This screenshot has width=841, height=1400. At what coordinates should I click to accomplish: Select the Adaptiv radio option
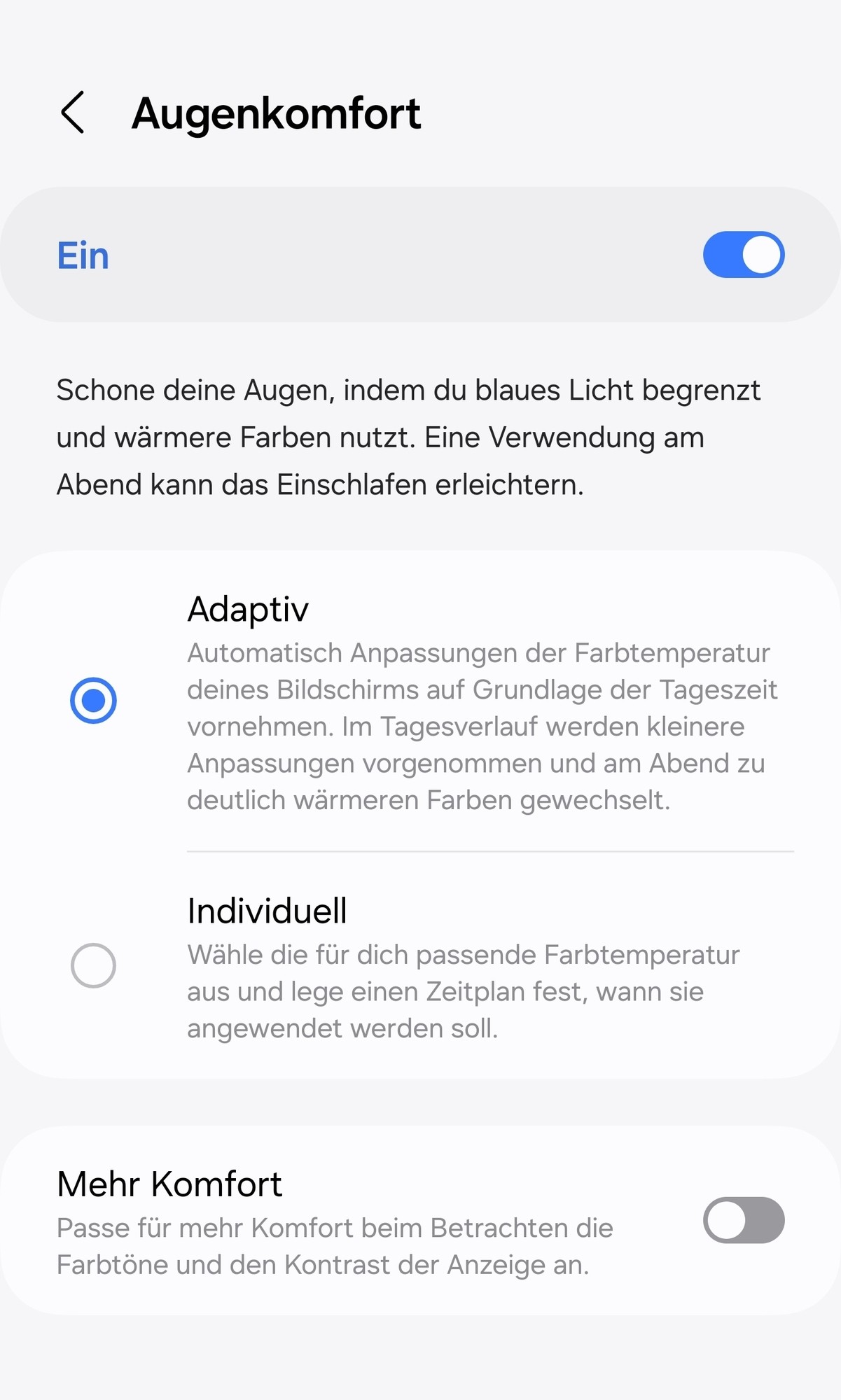coord(93,700)
